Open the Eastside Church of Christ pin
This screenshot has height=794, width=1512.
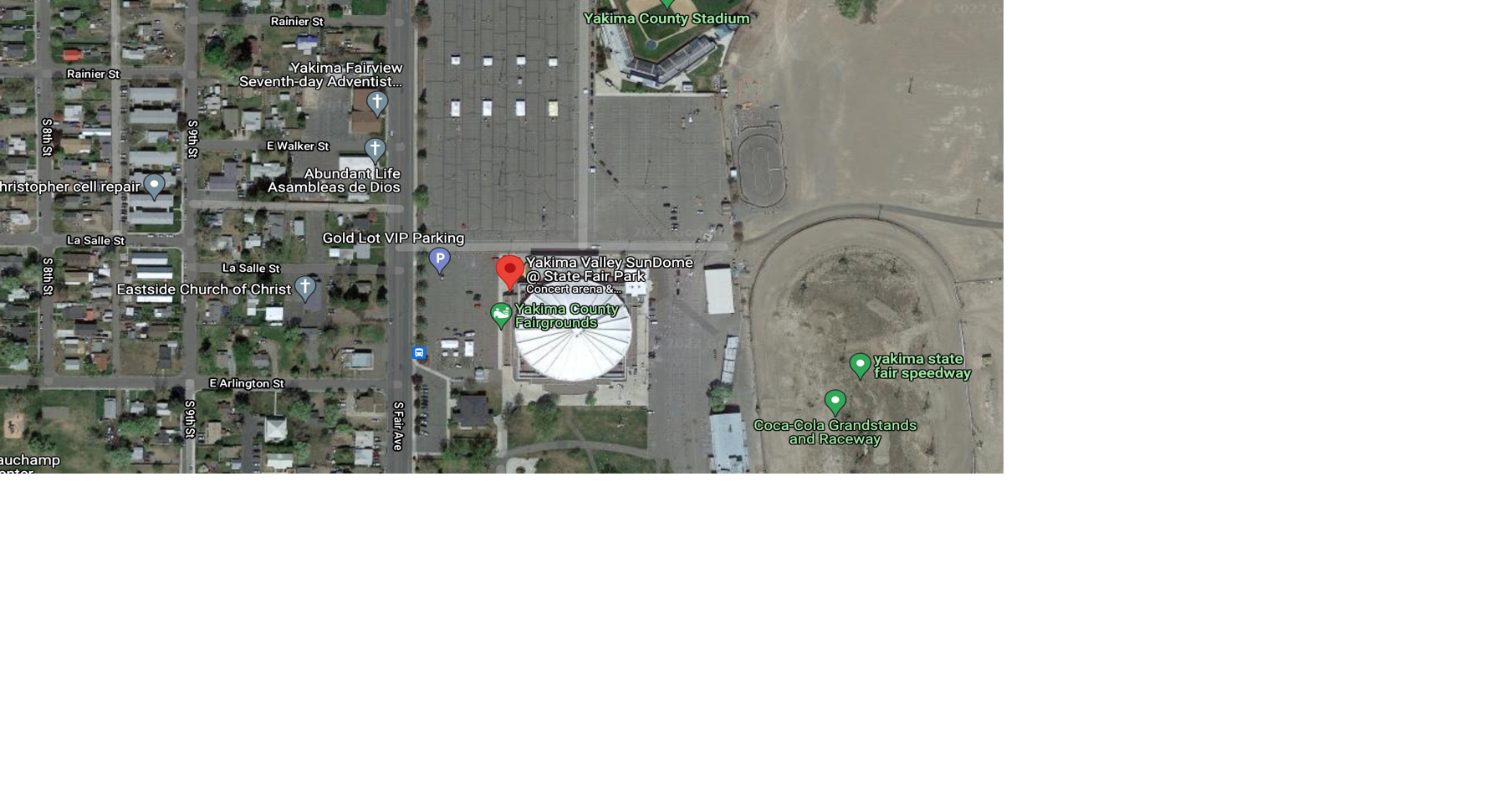pyautogui.click(x=305, y=287)
